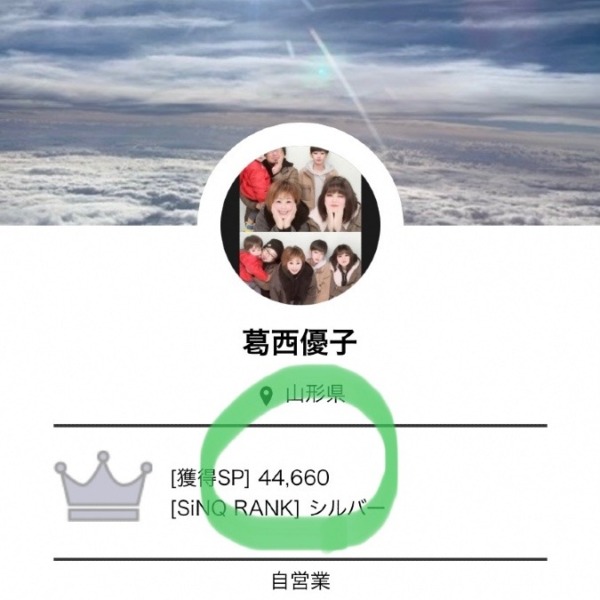Open 葛西優子's profile photo

300,222
